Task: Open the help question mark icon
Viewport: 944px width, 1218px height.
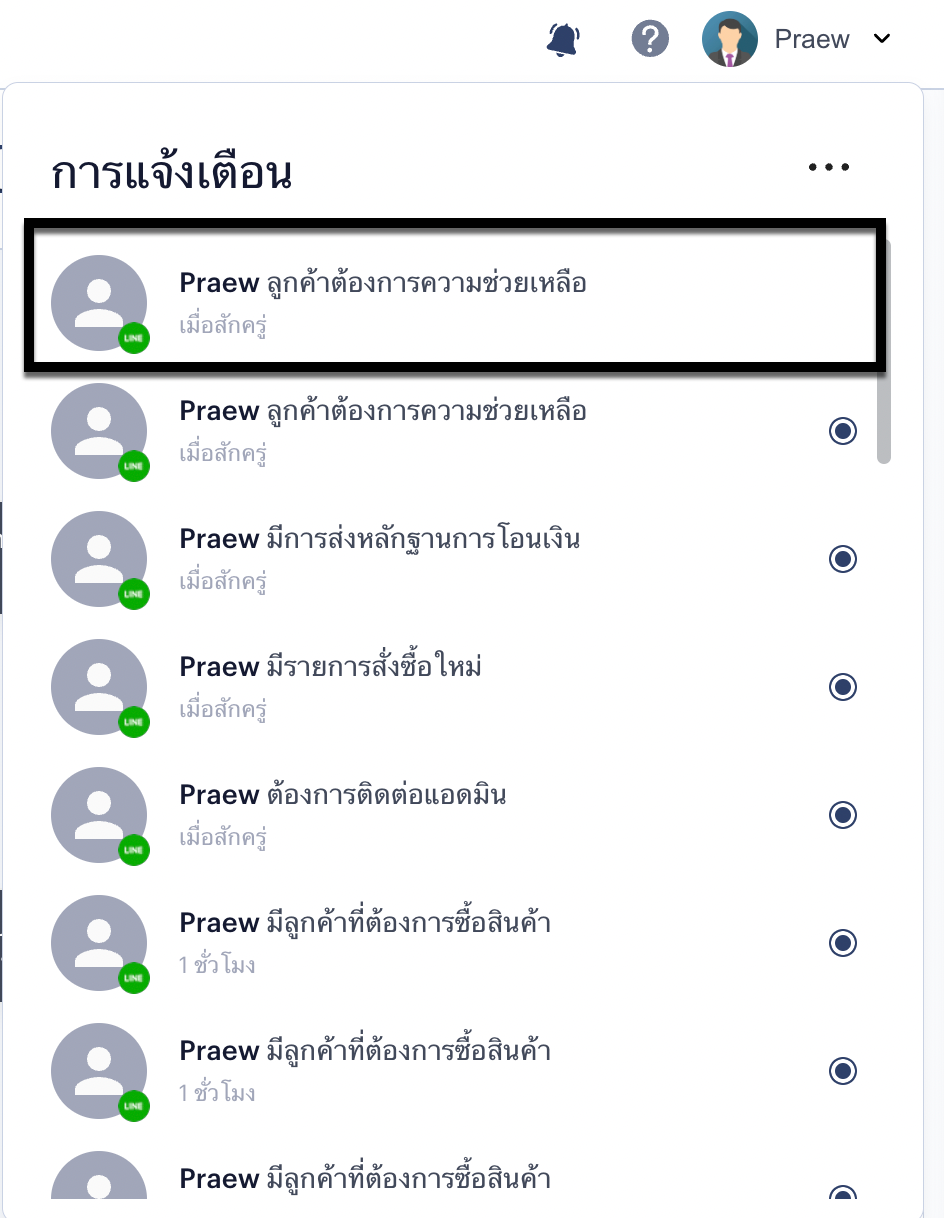Action: (650, 39)
